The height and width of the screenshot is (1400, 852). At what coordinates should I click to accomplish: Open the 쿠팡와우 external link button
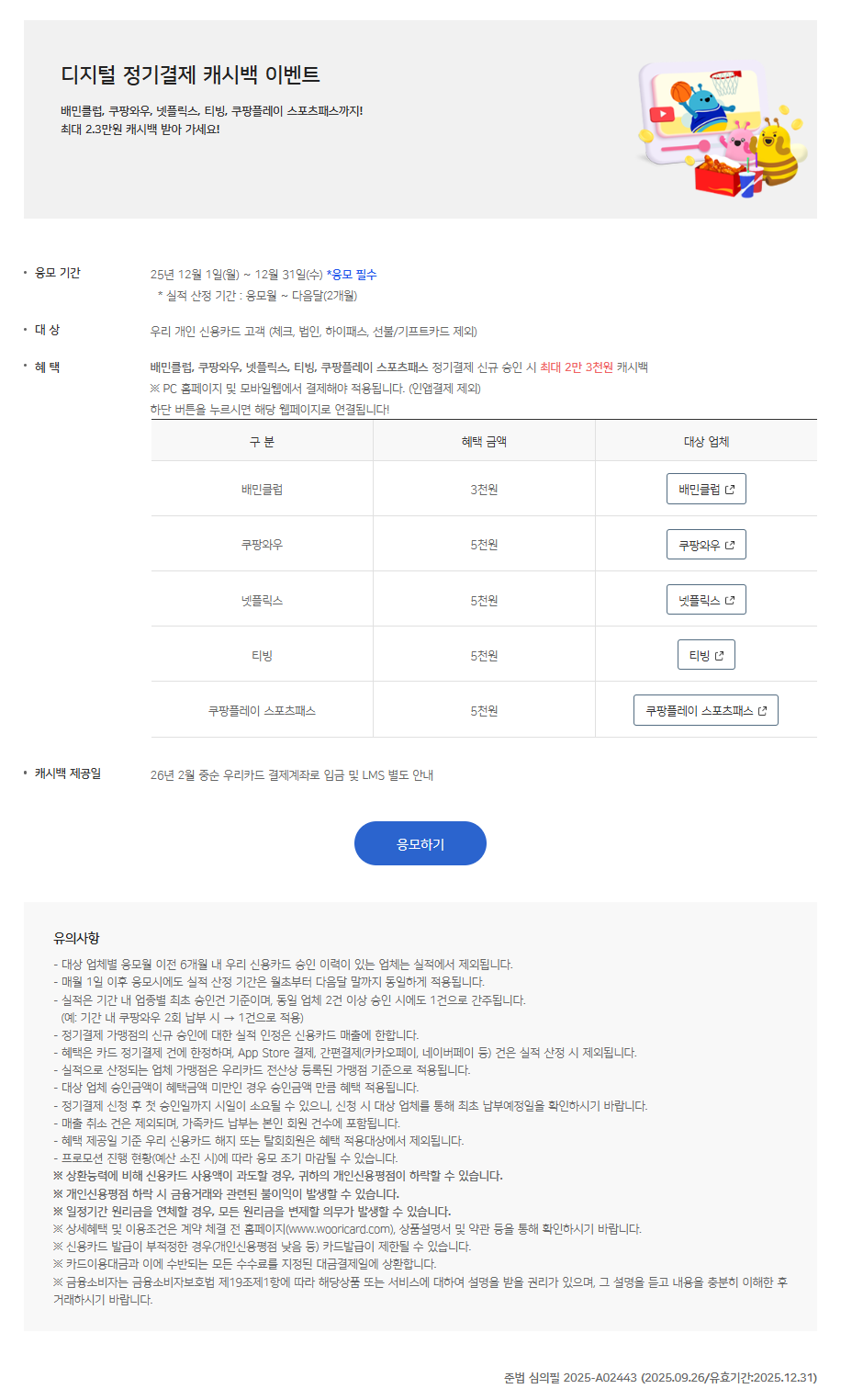[x=705, y=545]
